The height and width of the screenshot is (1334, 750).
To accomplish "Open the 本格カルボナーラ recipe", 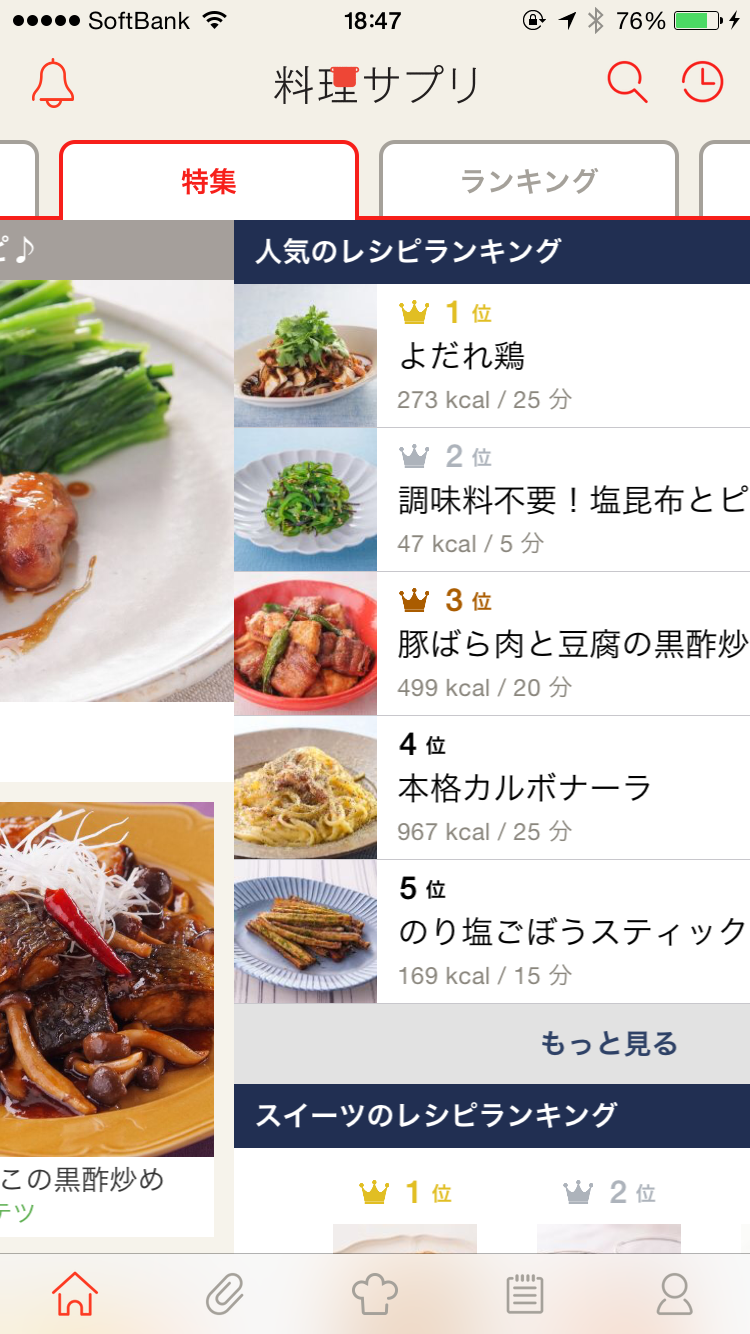I will (492, 788).
